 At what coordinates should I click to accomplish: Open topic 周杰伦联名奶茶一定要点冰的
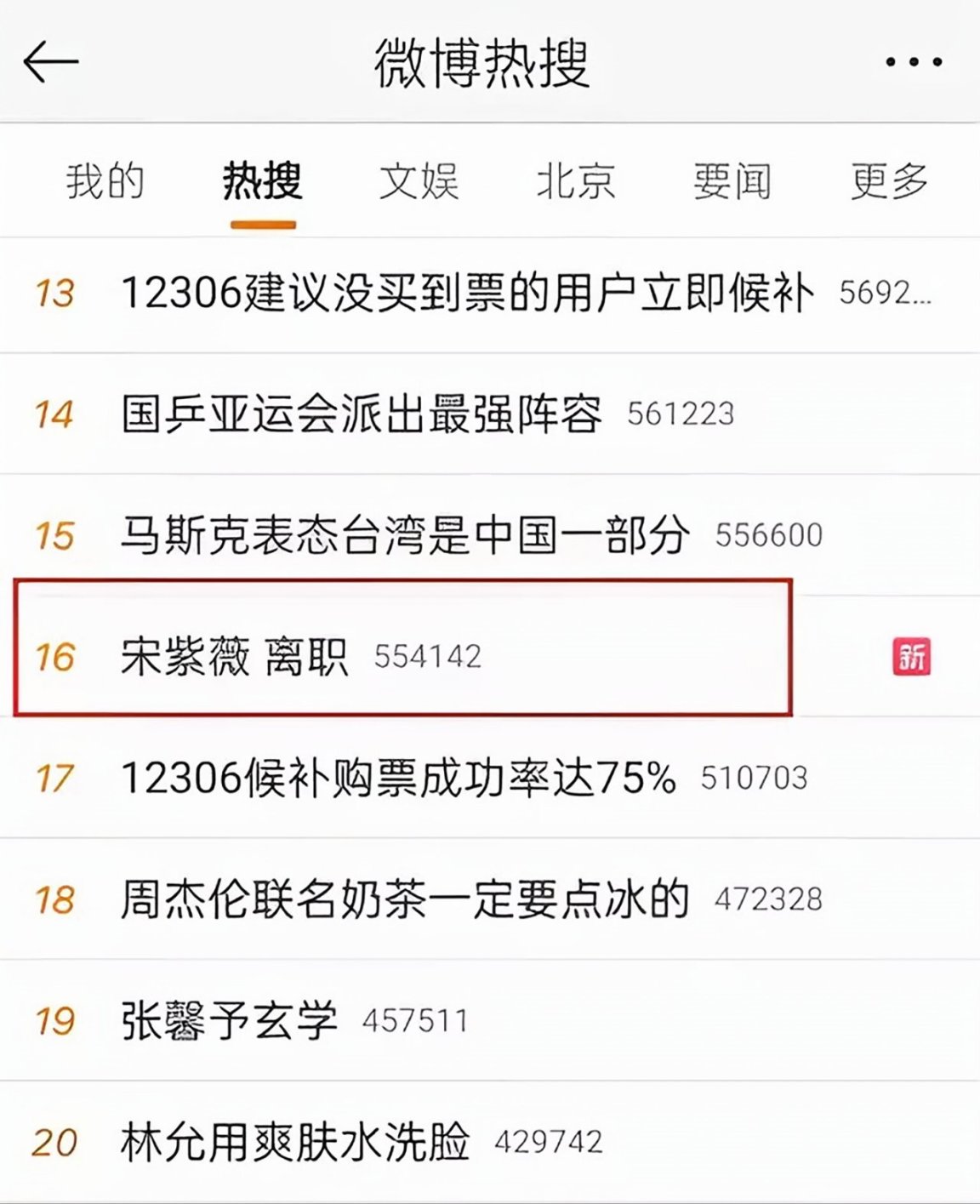pos(405,899)
